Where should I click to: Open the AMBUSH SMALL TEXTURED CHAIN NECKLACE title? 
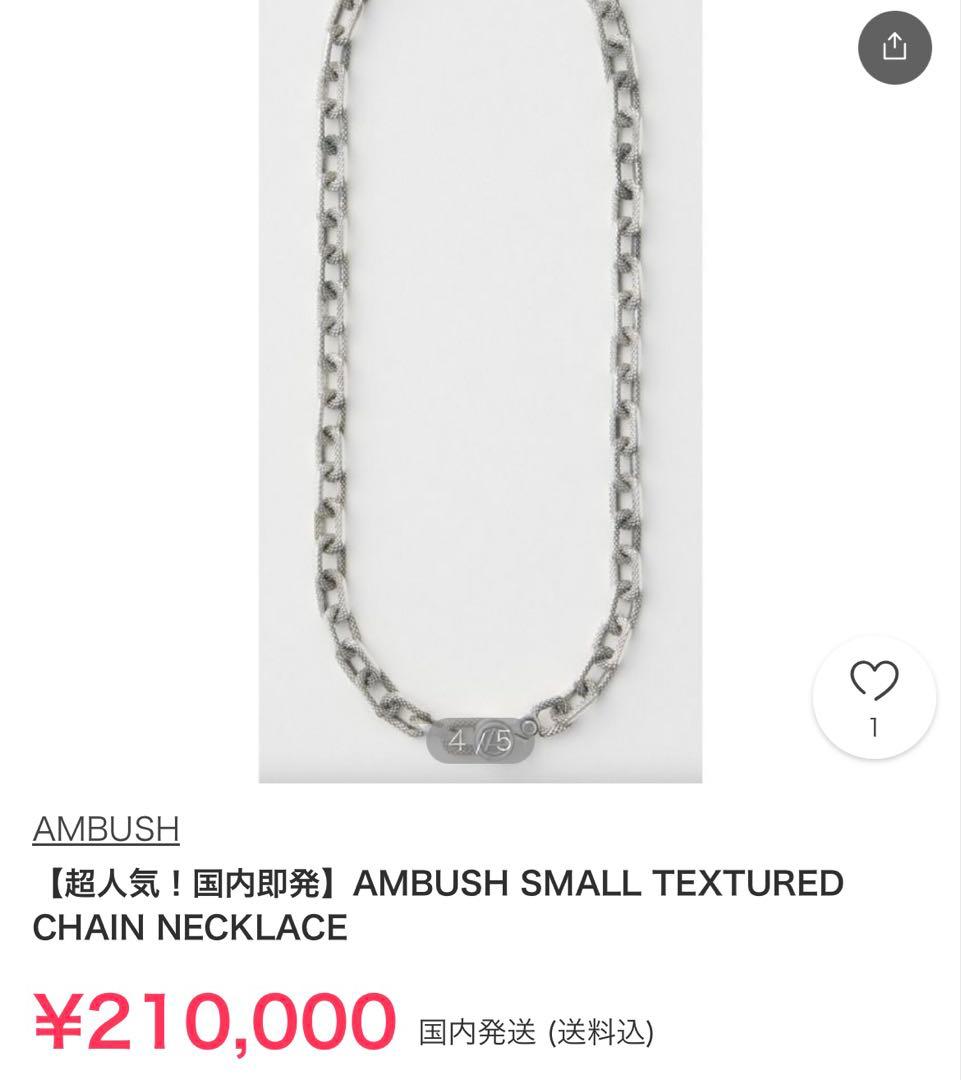click(x=437, y=903)
